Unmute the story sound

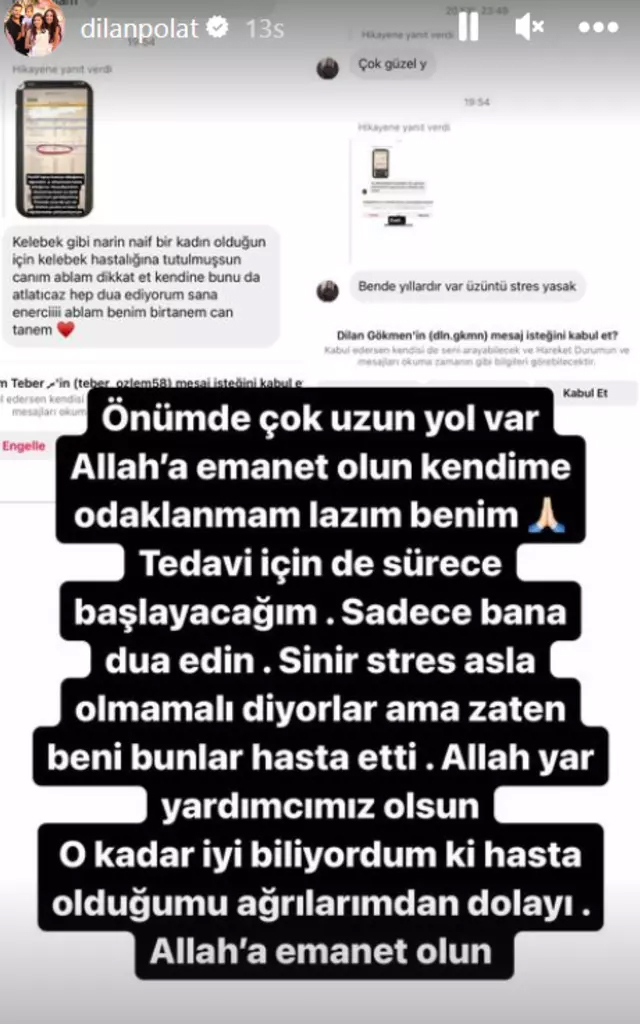pos(529,27)
